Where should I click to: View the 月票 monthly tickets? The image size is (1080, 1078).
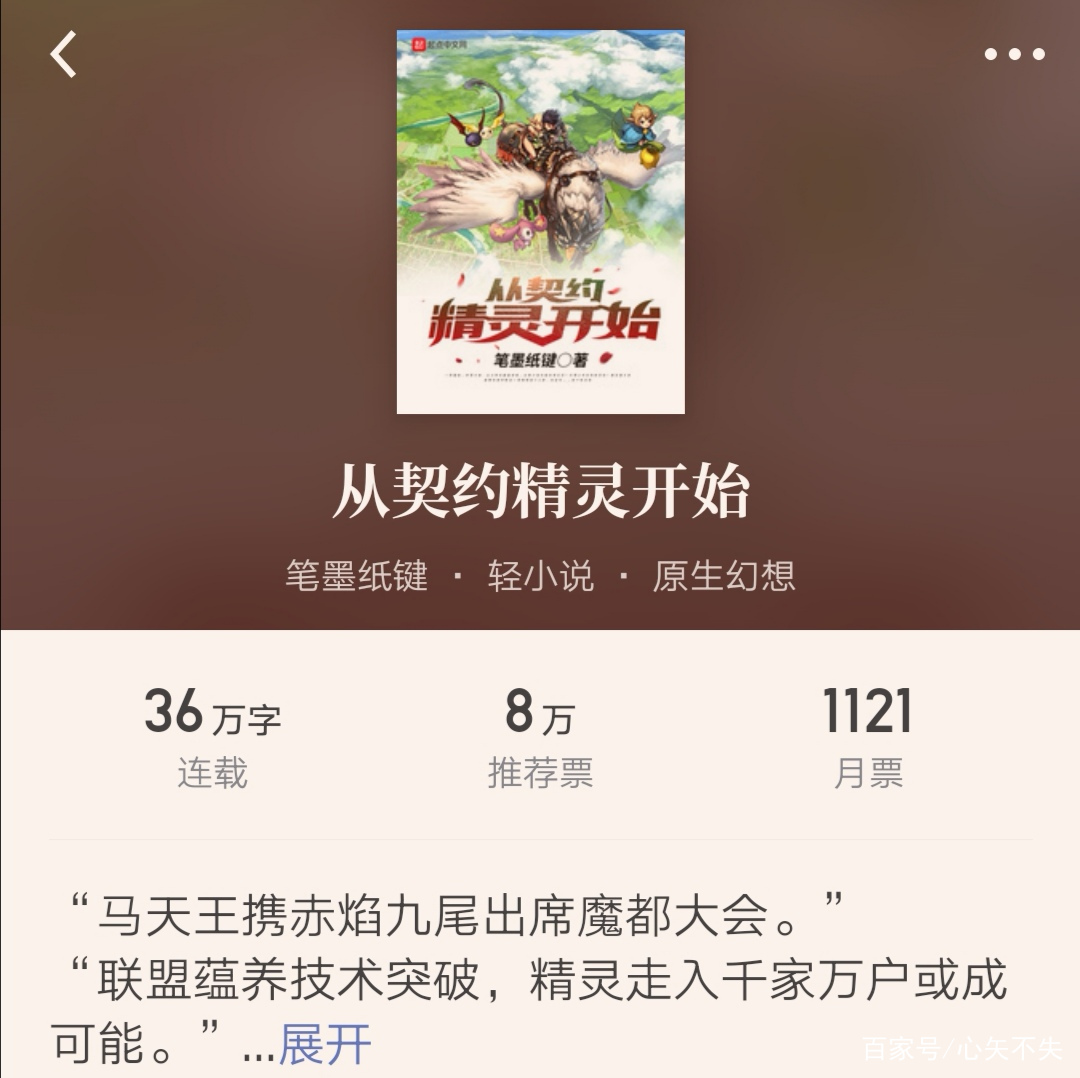tap(868, 738)
